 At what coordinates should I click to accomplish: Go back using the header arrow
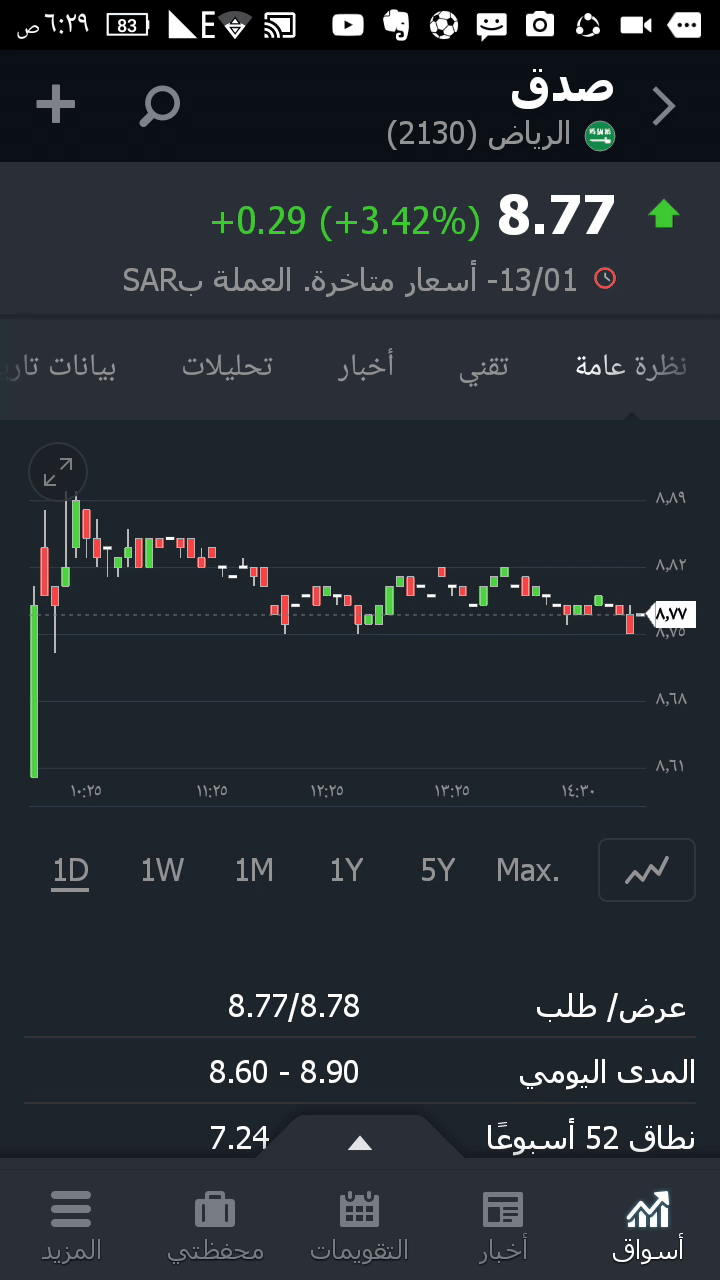point(664,106)
